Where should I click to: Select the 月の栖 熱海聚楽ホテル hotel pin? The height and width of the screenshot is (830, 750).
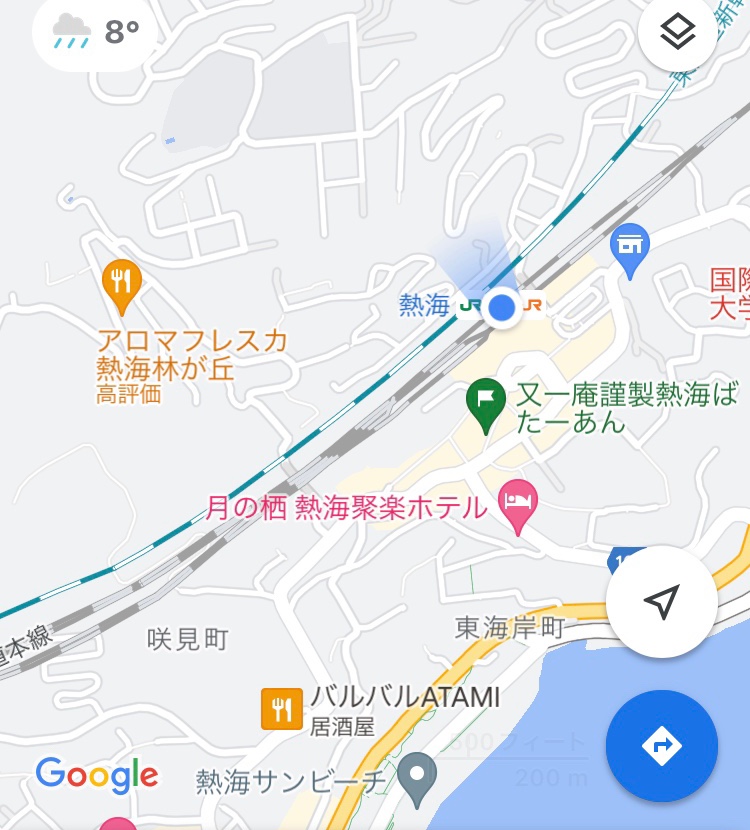[x=517, y=503]
